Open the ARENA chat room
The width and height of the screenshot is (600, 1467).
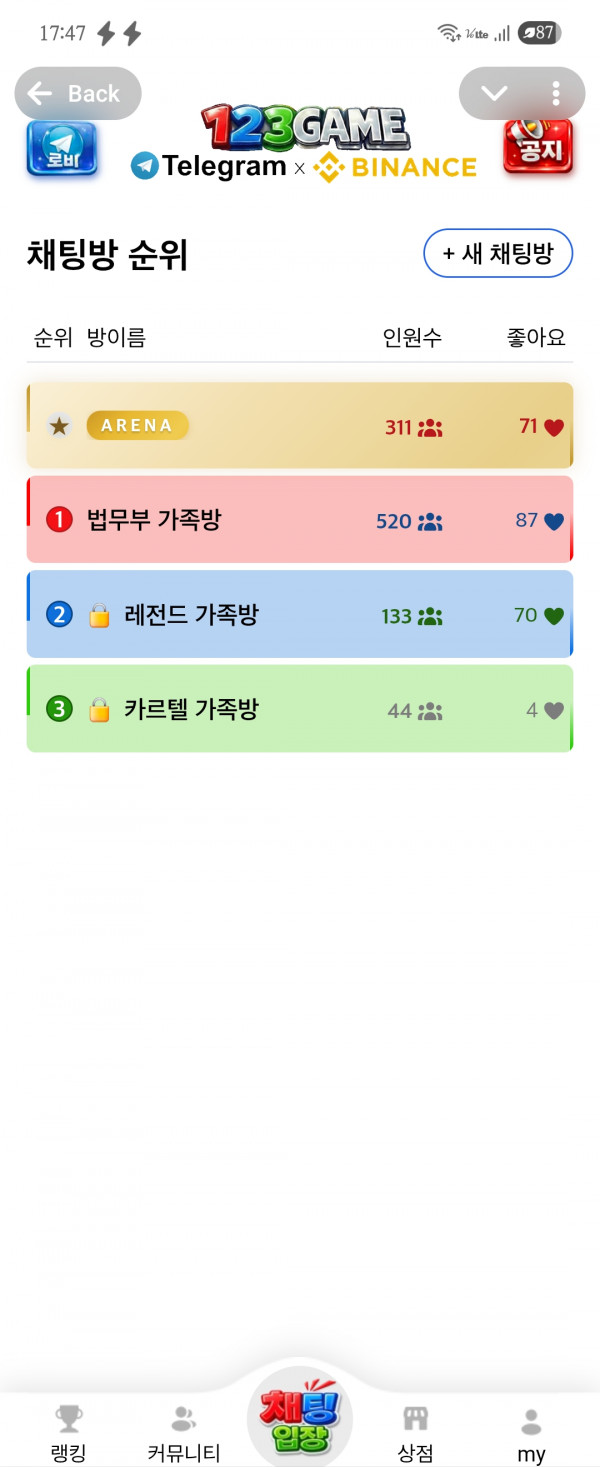pos(137,425)
